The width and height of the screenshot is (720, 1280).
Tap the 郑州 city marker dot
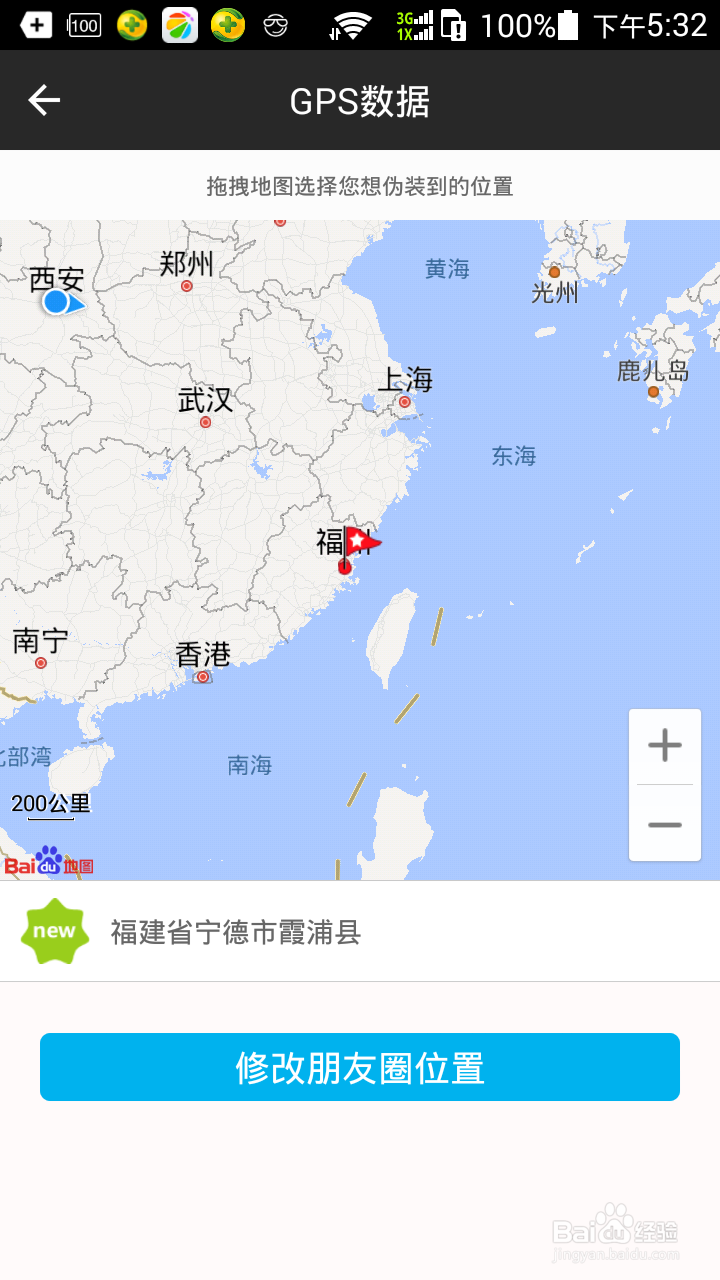(184, 284)
